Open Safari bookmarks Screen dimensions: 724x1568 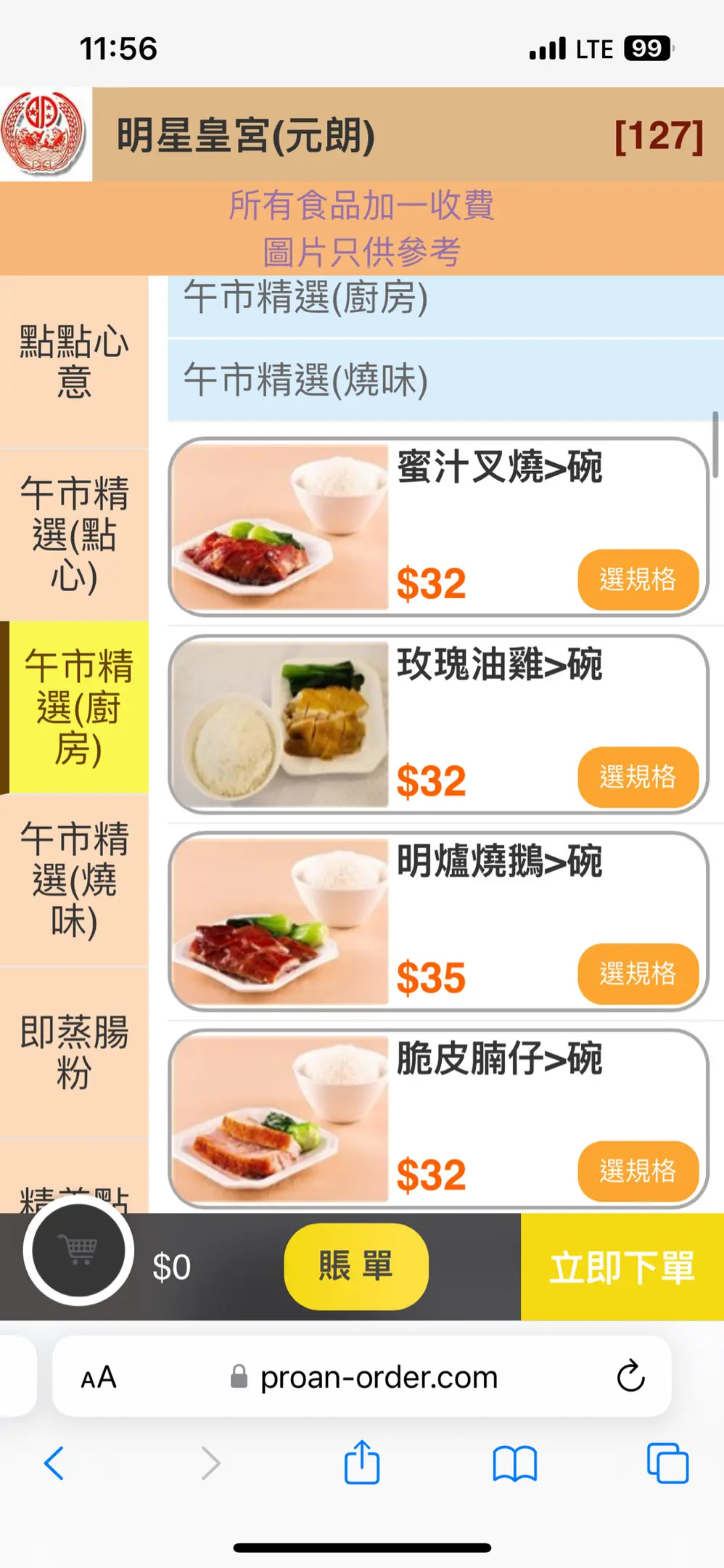514,1463
